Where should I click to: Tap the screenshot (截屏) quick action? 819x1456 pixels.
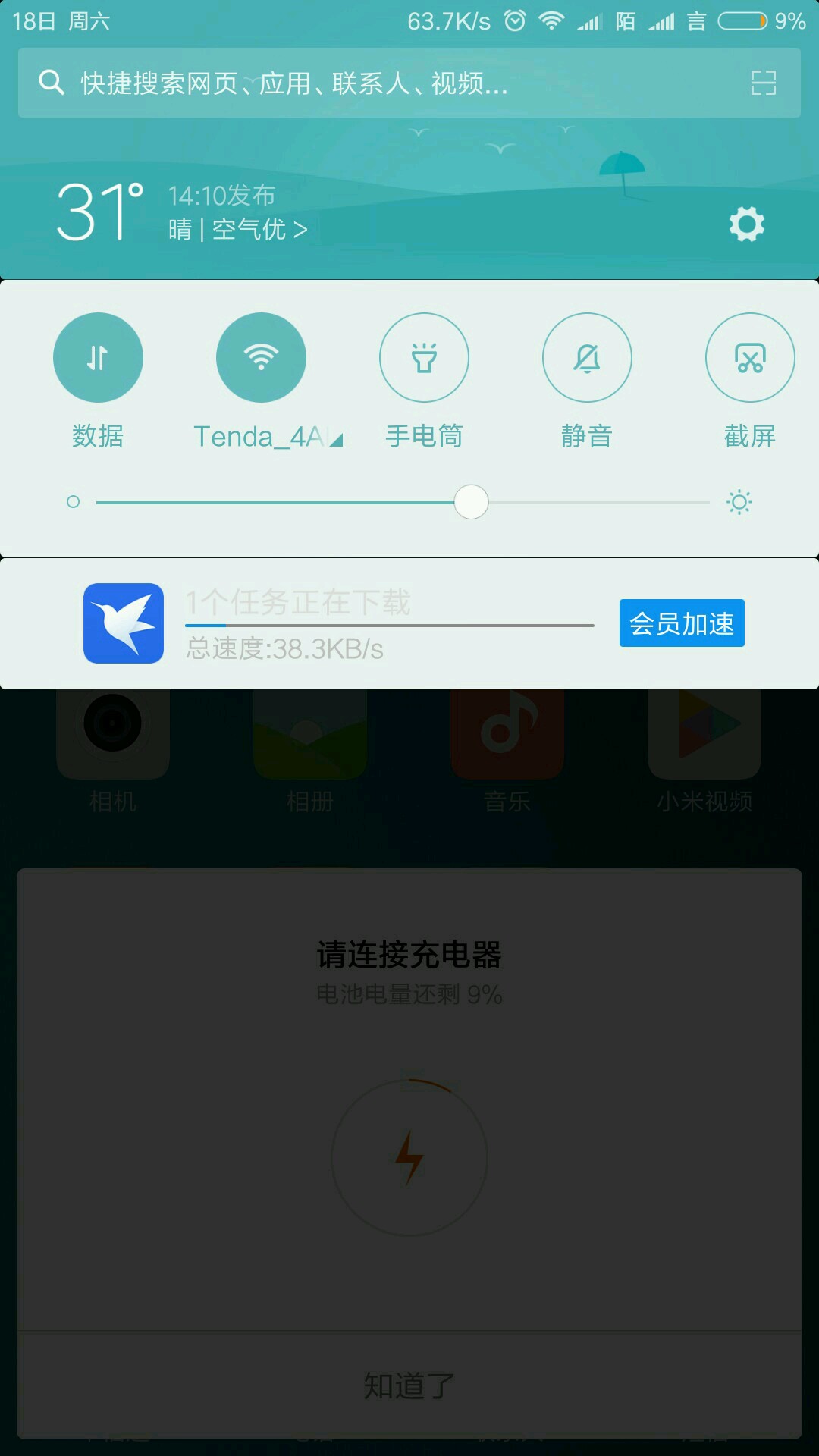coord(749,357)
